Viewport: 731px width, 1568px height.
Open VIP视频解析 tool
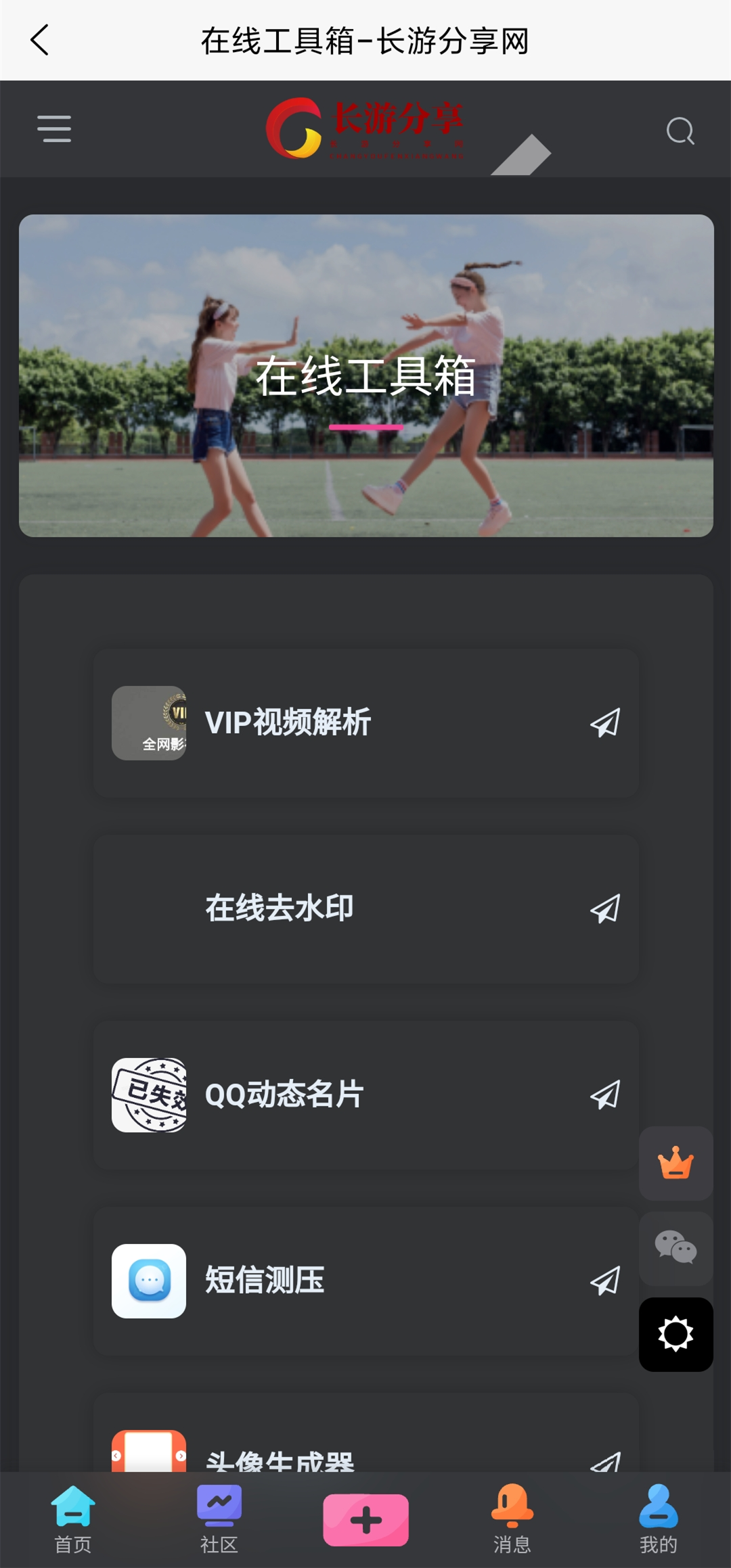(365, 722)
